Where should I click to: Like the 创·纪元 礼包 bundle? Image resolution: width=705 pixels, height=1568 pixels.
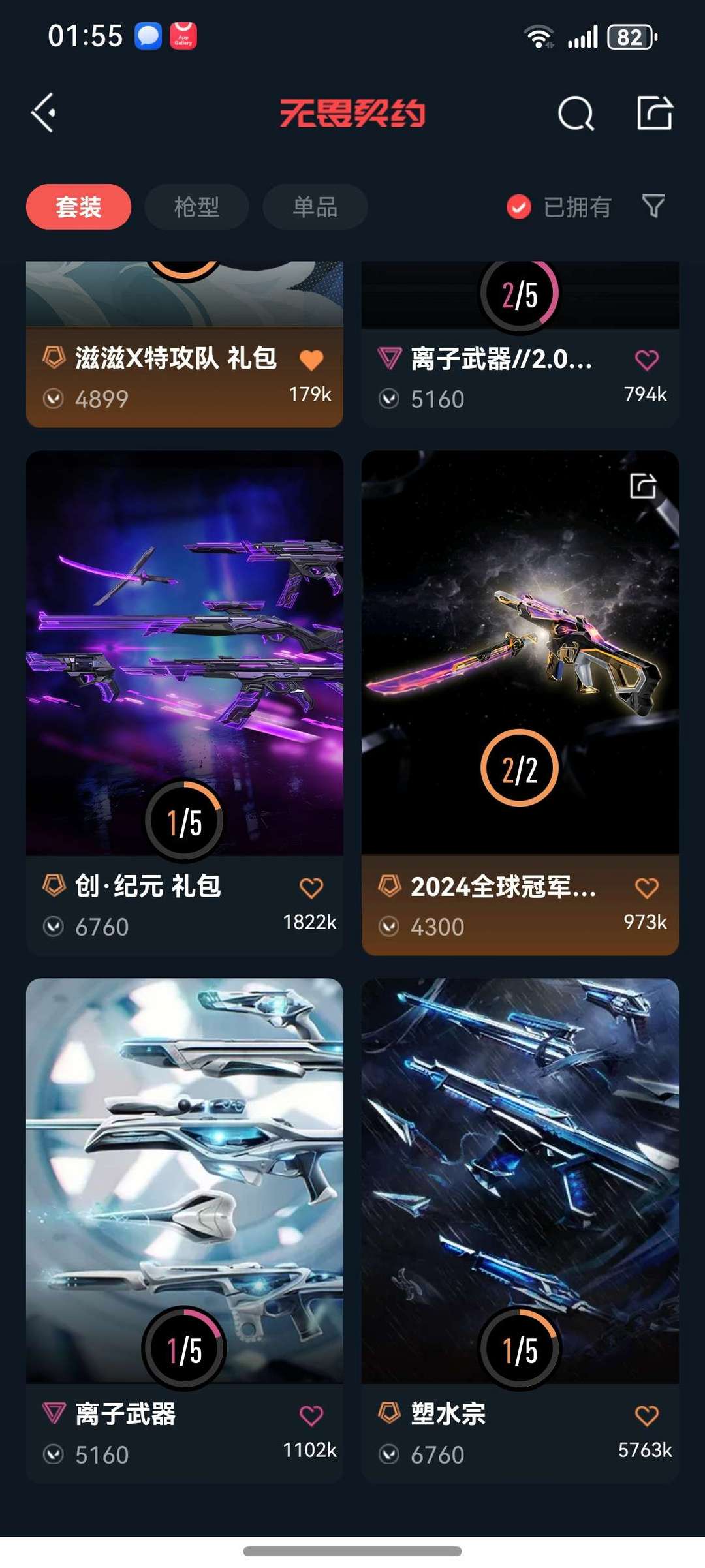[x=311, y=887]
